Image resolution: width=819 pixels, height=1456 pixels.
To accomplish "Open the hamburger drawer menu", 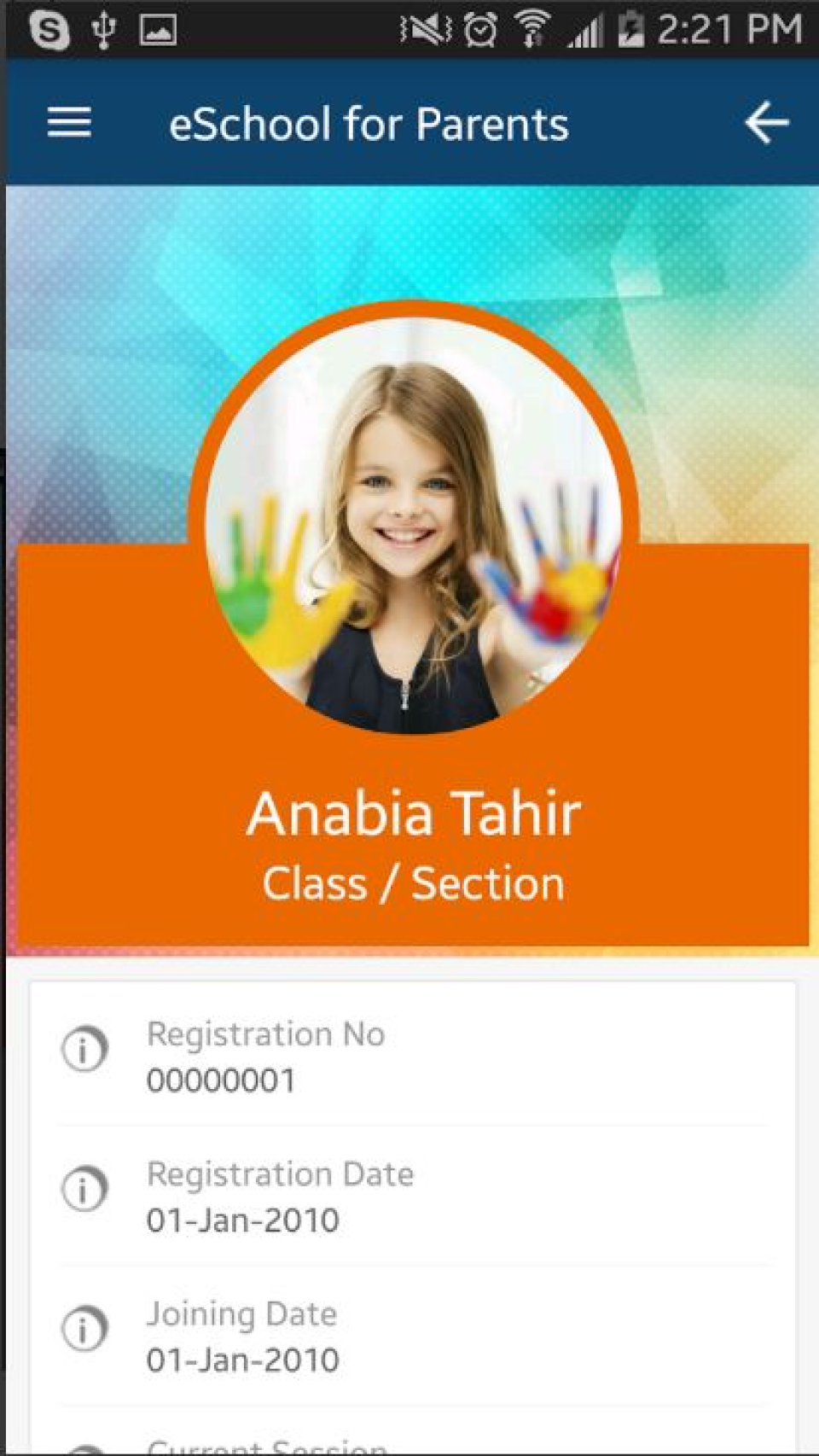I will pos(69,123).
